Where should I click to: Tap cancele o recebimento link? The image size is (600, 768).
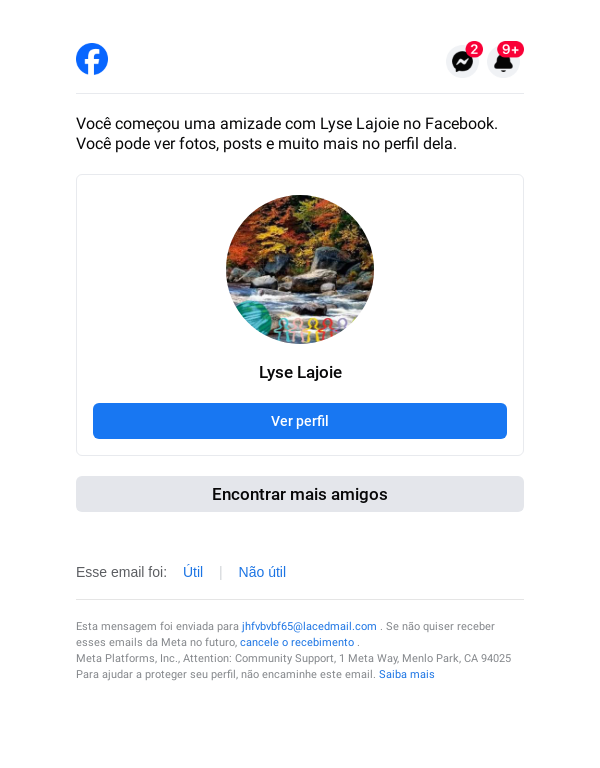297,642
